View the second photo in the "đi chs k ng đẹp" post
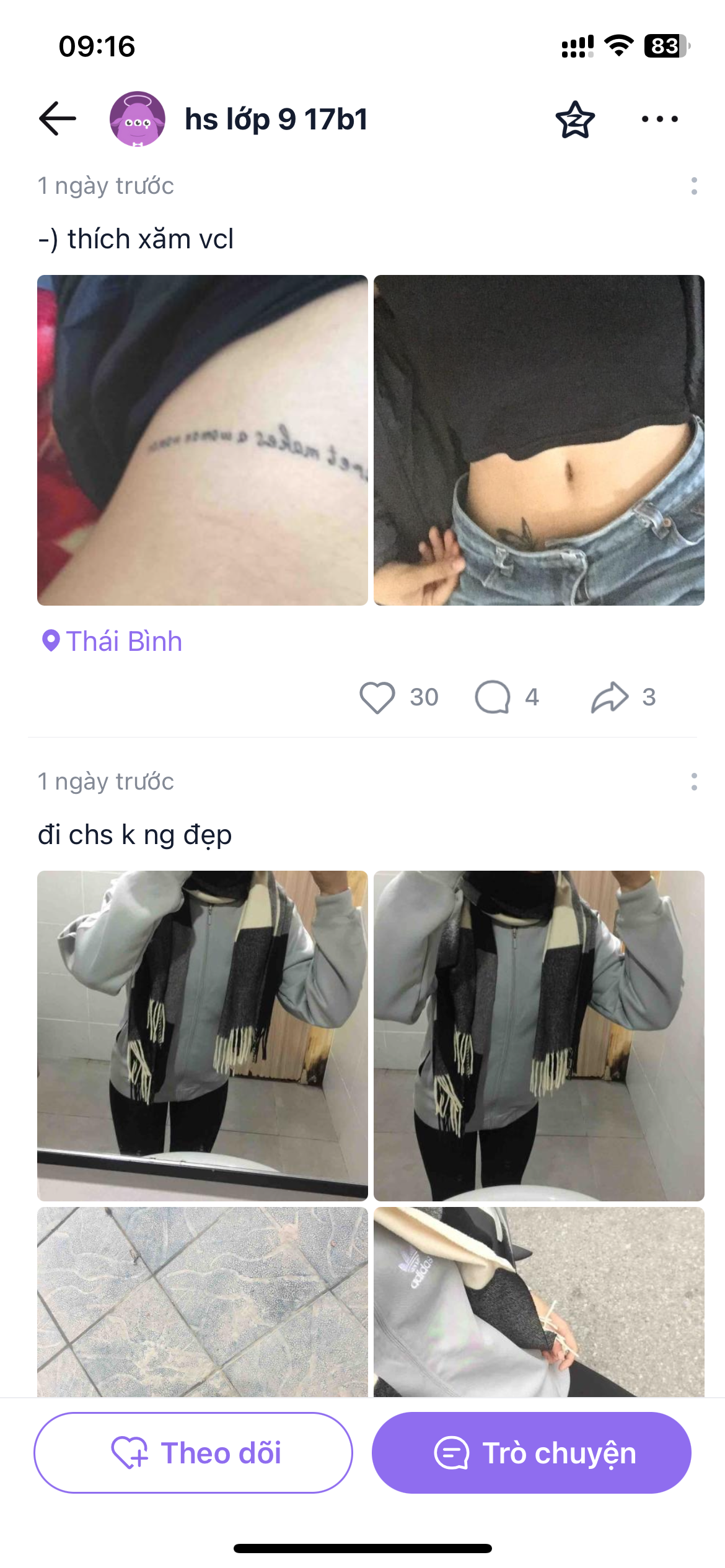The image size is (725, 1568). (538, 1035)
